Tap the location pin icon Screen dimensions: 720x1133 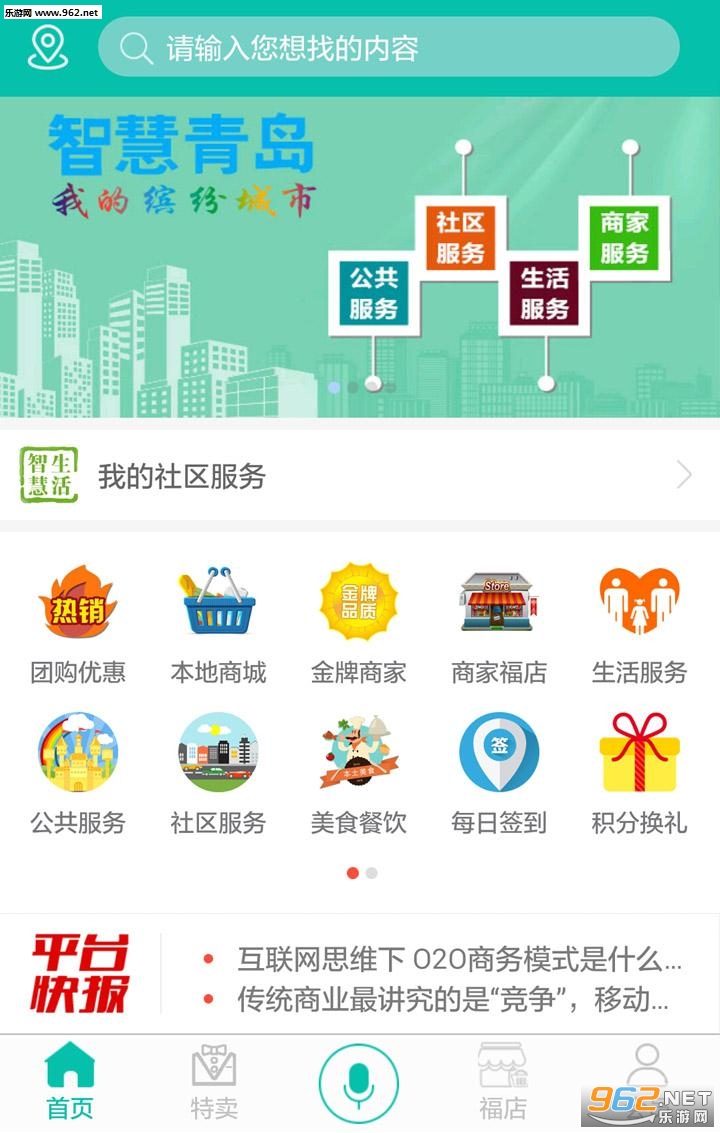(x=48, y=47)
